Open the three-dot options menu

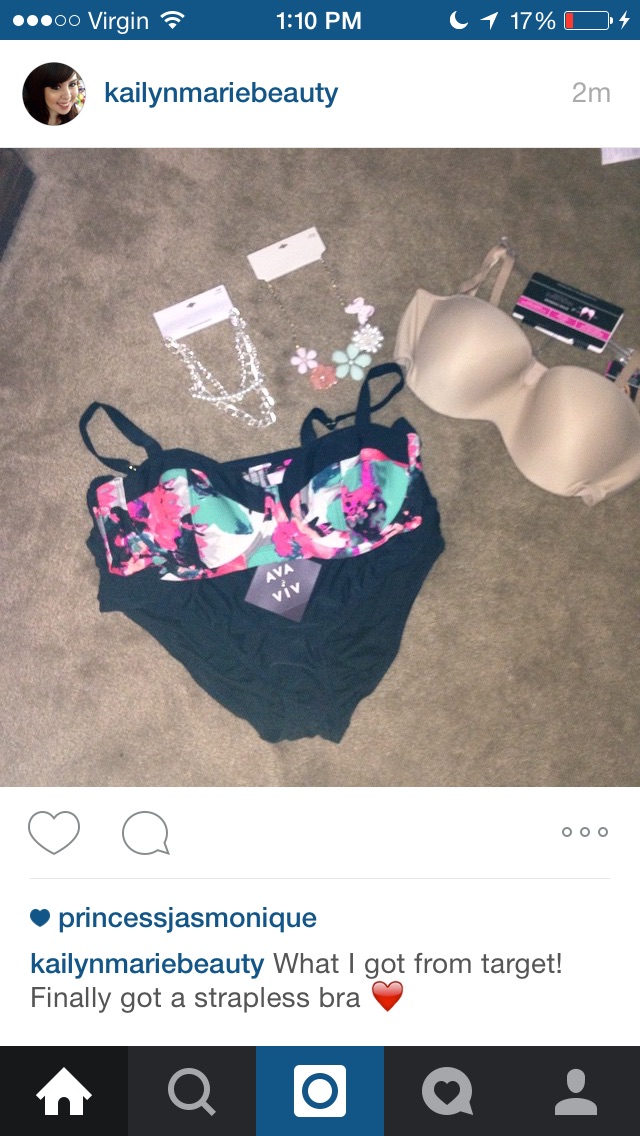[585, 832]
